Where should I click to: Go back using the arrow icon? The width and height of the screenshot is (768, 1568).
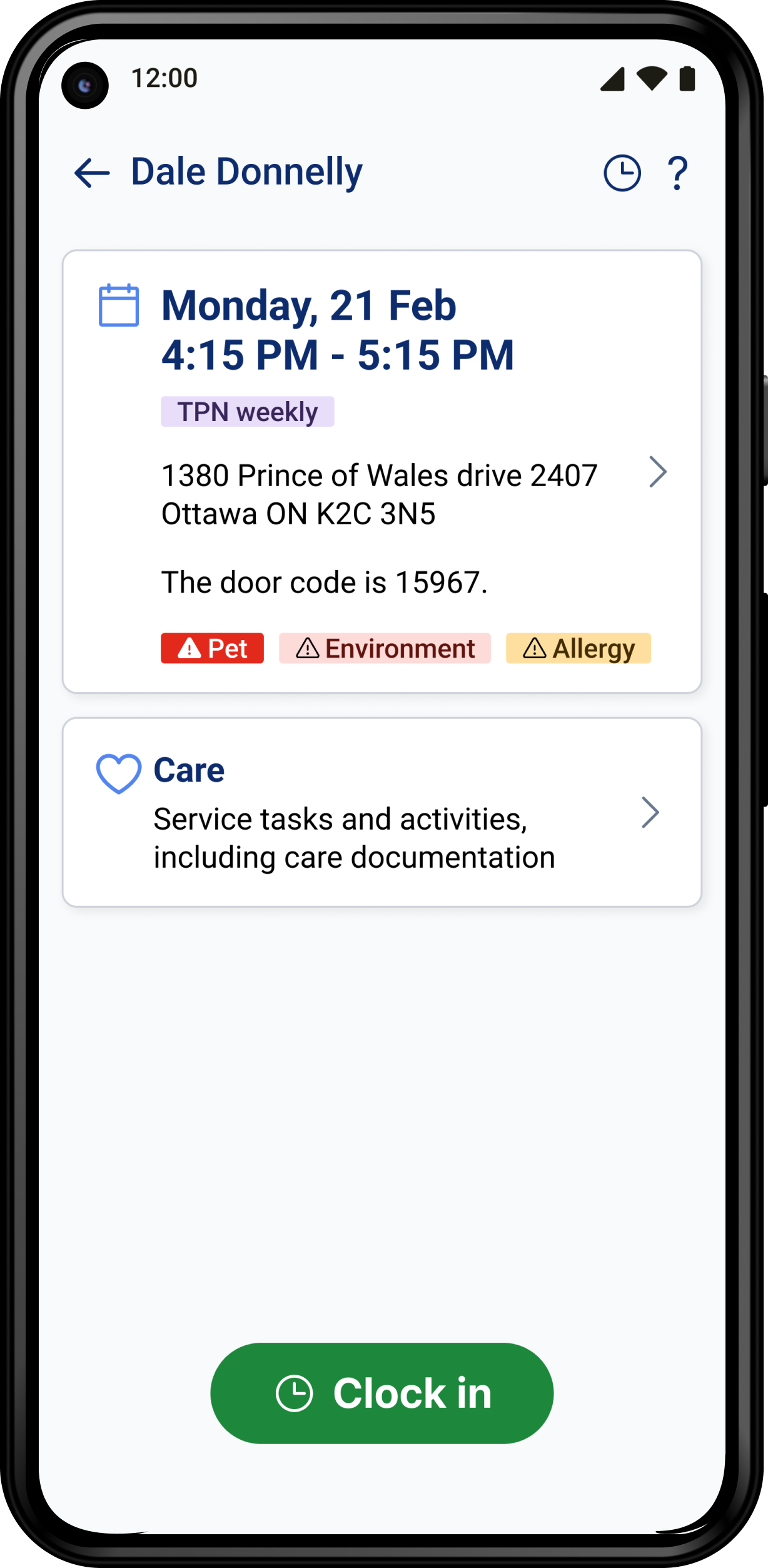(92, 173)
